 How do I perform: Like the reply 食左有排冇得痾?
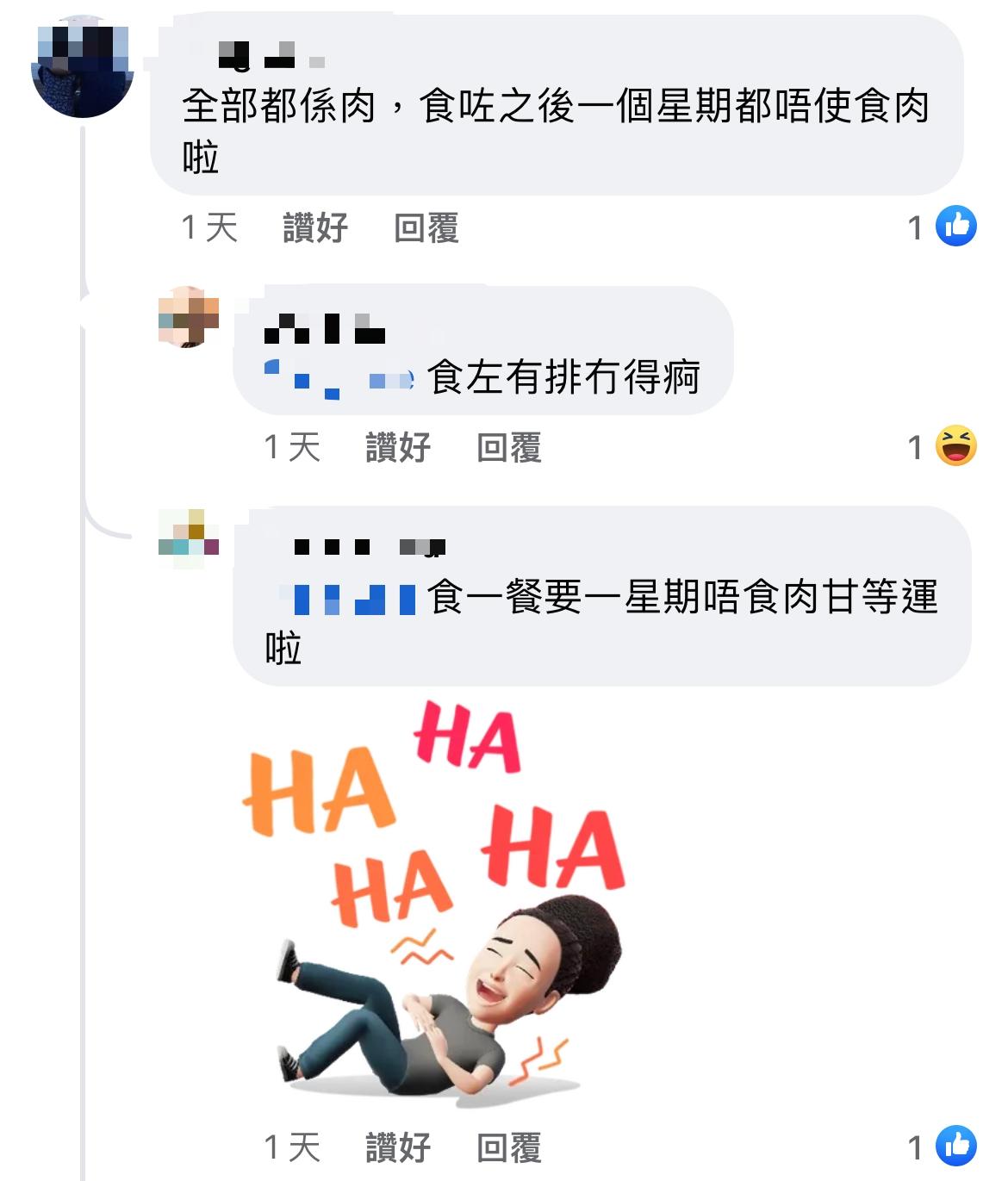[x=398, y=448]
